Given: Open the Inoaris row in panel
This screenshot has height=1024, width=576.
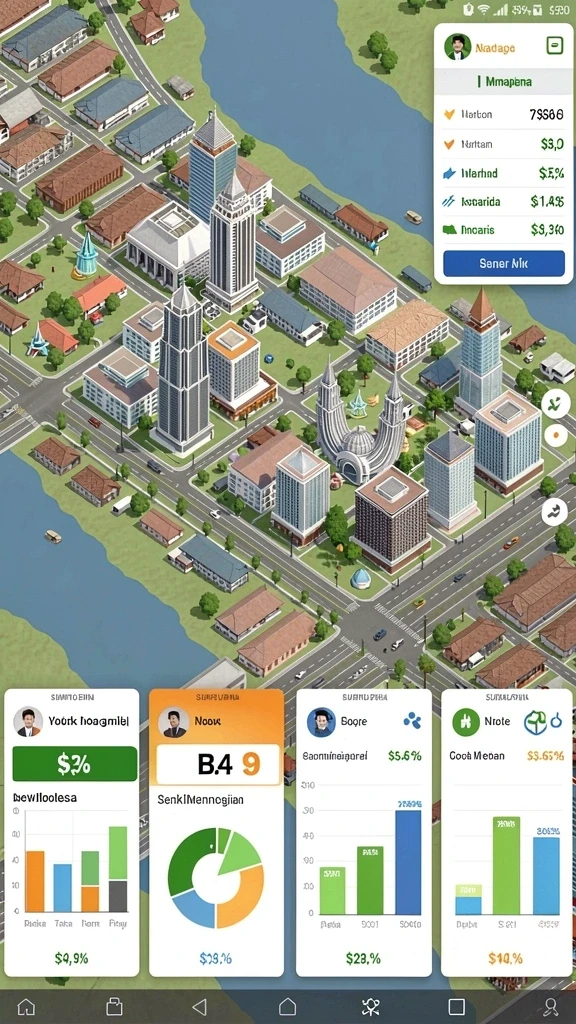Looking at the screenshot, I should pos(504,230).
